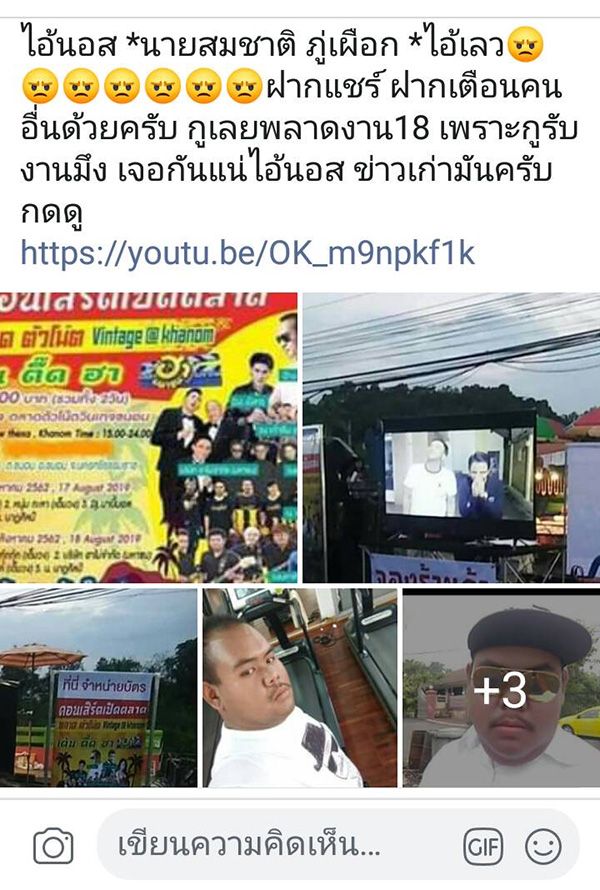Open the concert poster photo
Screen dimensions: 600x890
tap(149, 438)
